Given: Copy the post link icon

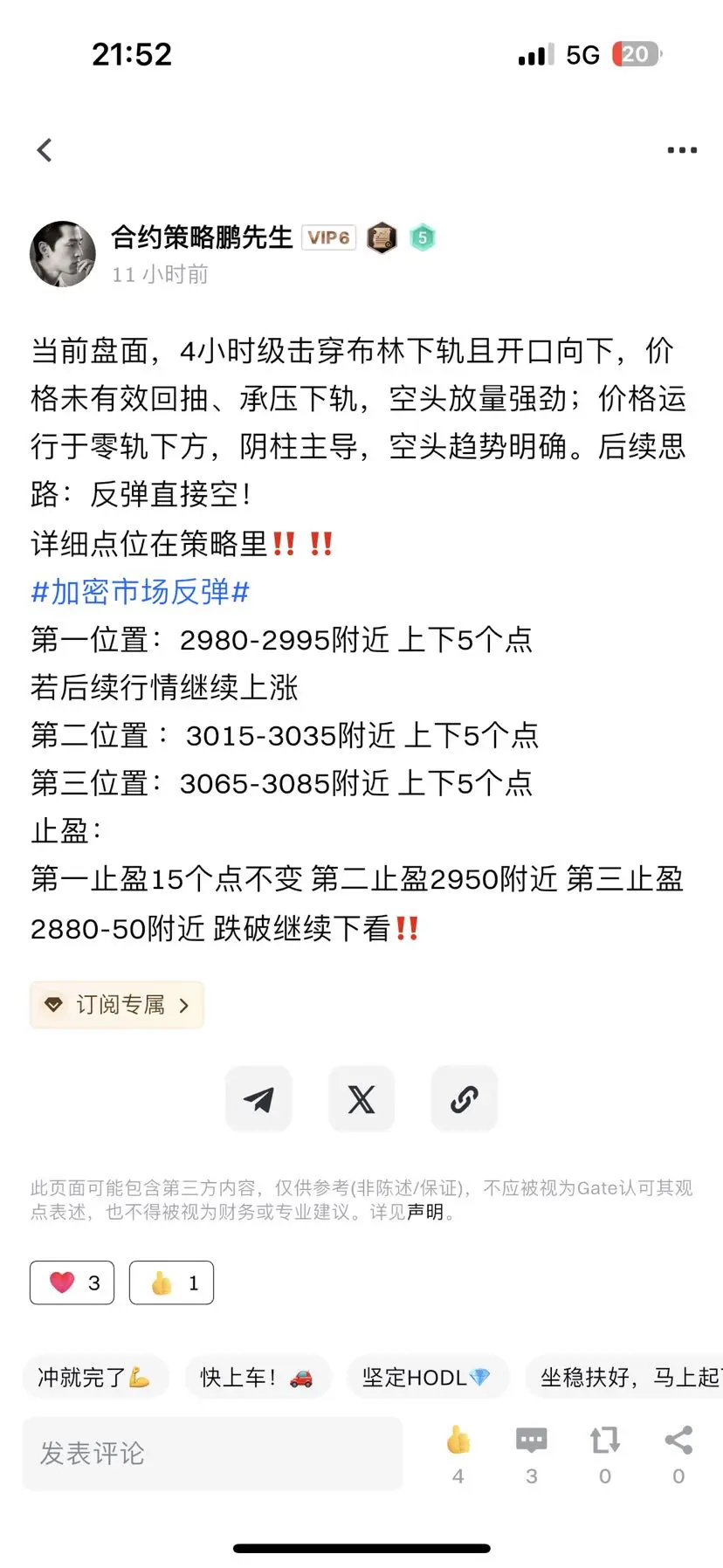Looking at the screenshot, I should pos(464,1098).
